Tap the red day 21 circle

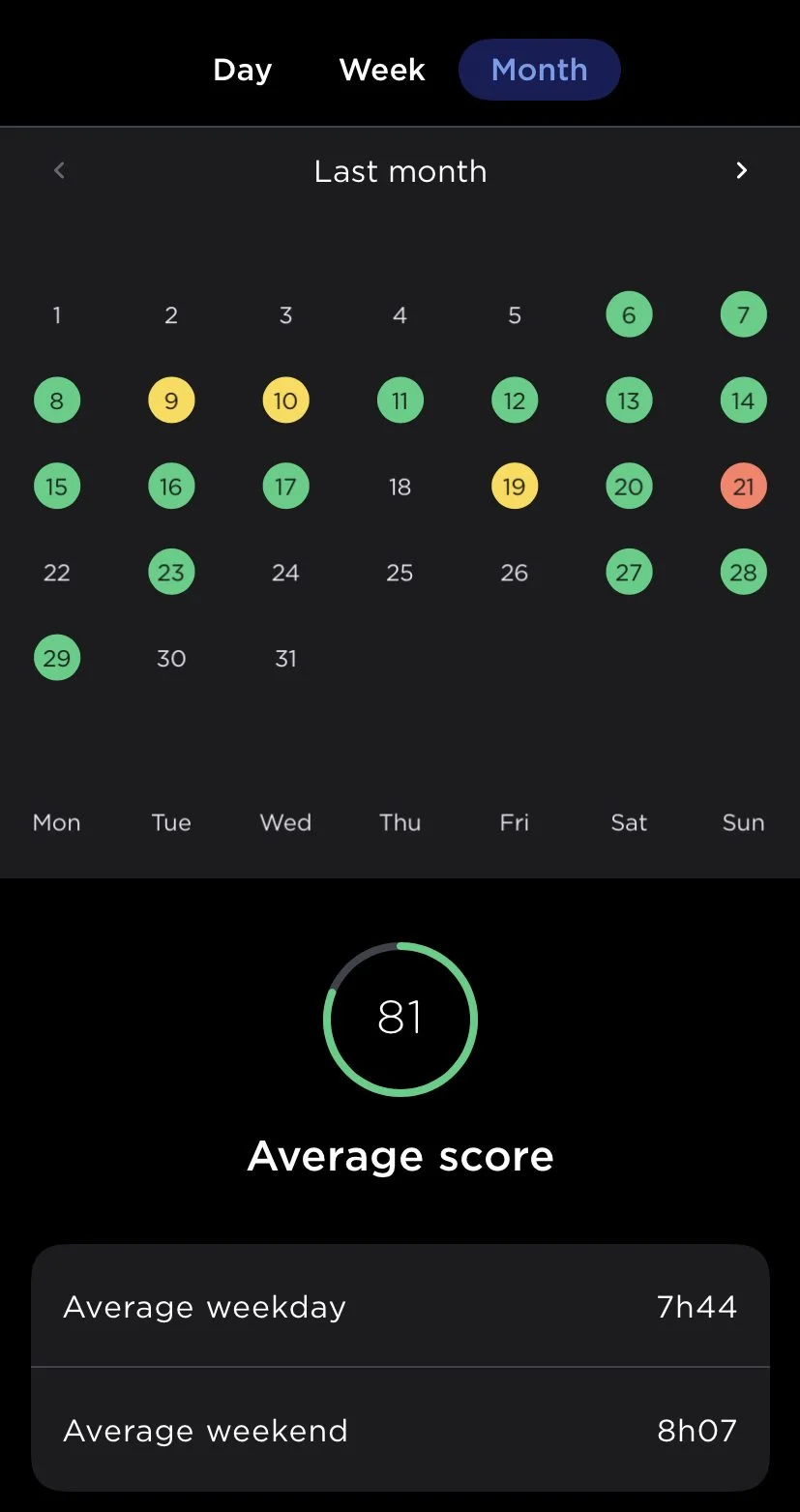point(743,487)
